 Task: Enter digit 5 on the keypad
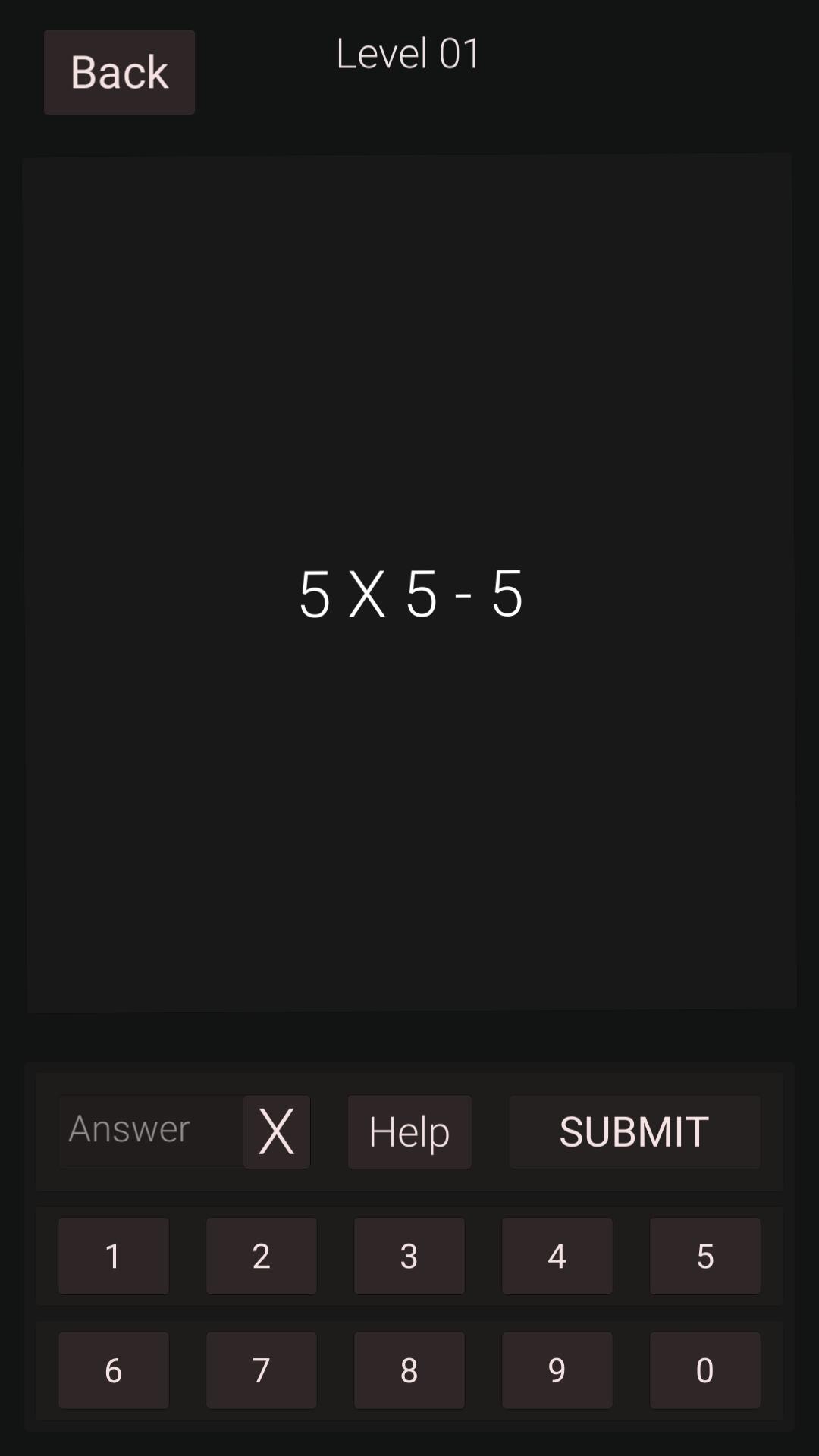pyautogui.click(x=705, y=1256)
